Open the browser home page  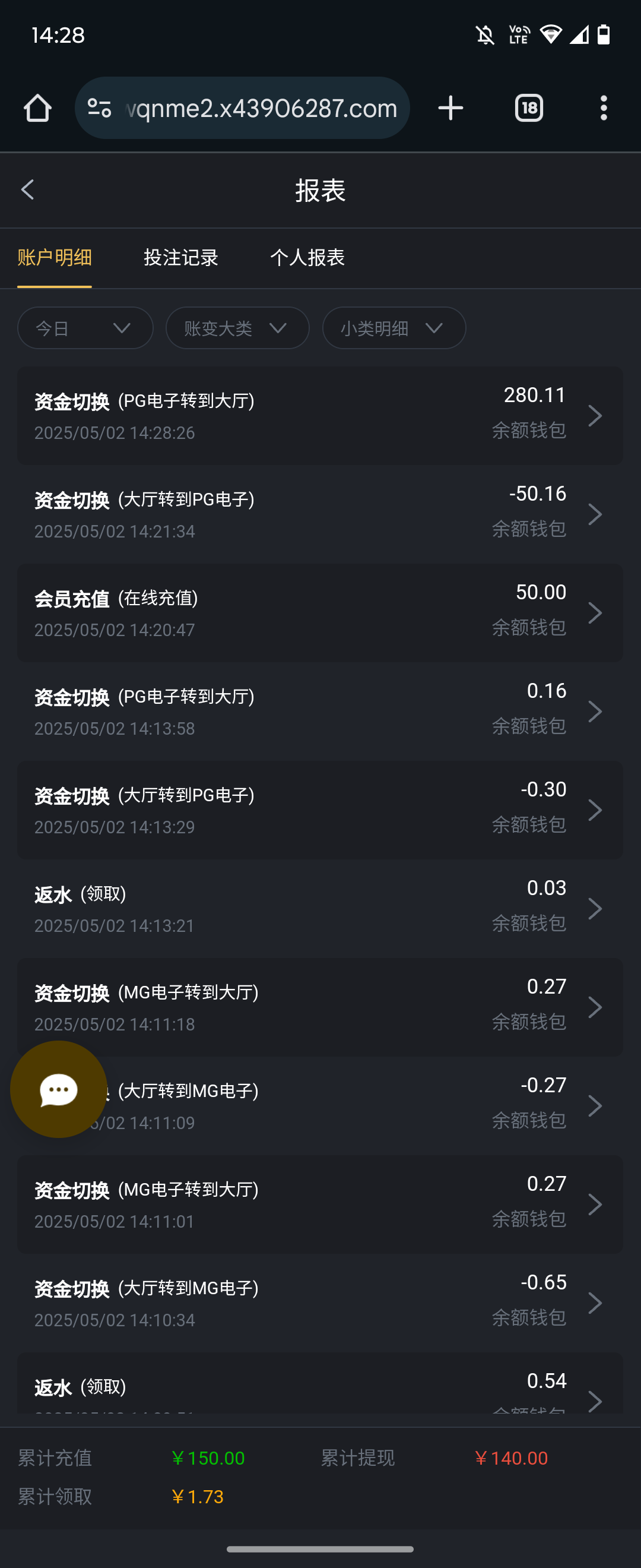[x=38, y=108]
